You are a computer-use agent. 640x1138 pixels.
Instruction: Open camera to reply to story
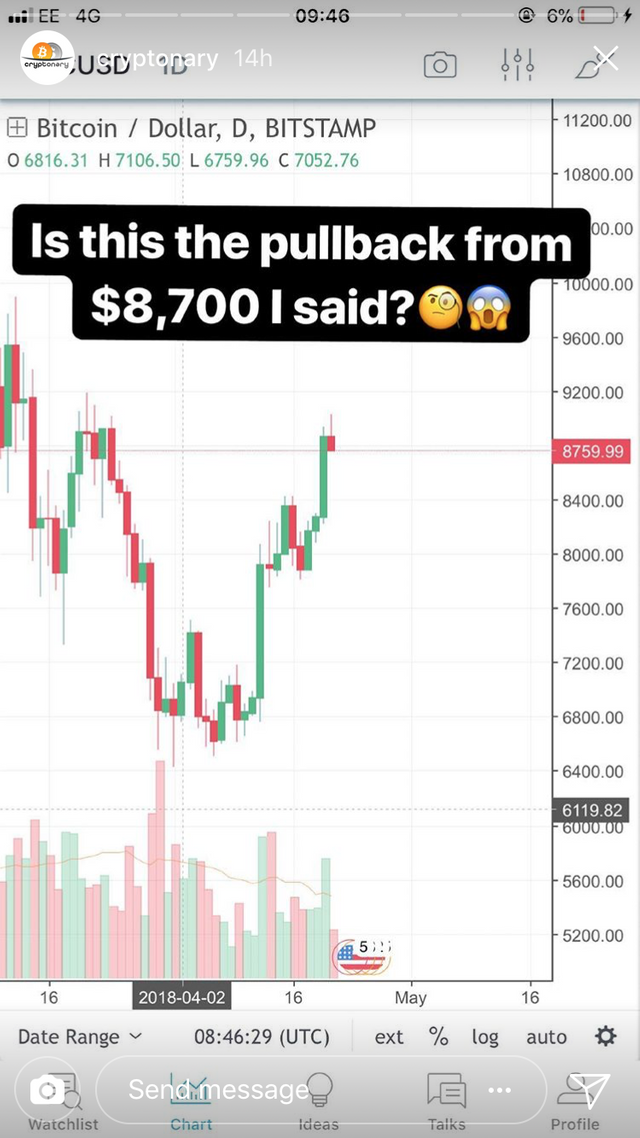pyautogui.click(x=48, y=1090)
